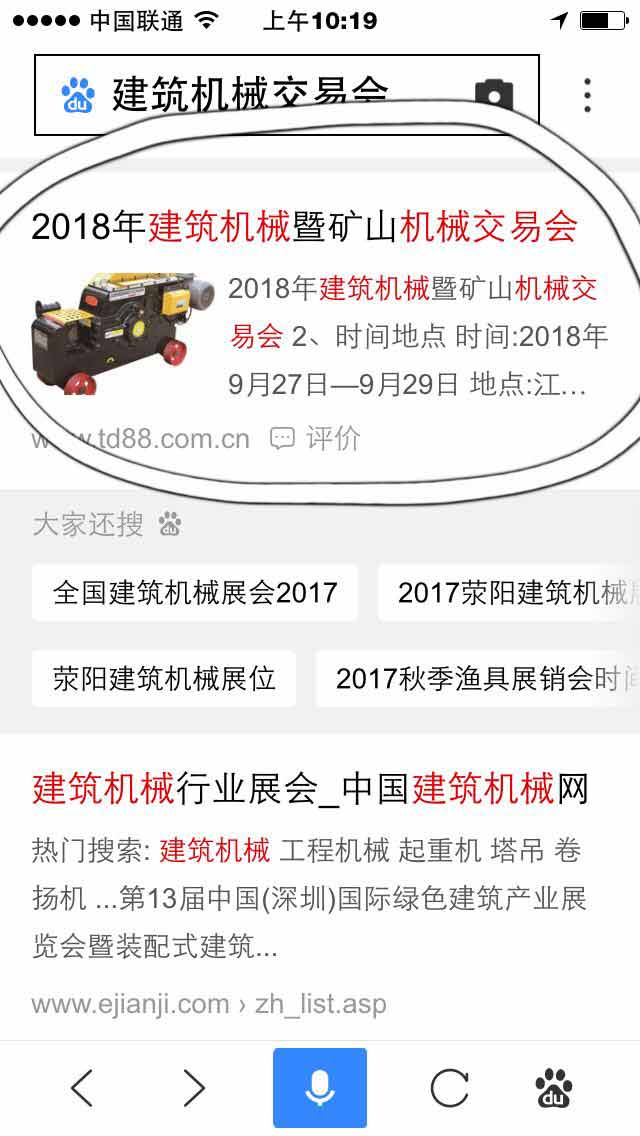Open the three-dot overflow menu
The width and height of the screenshot is (640, 1136).
point(587,95)
